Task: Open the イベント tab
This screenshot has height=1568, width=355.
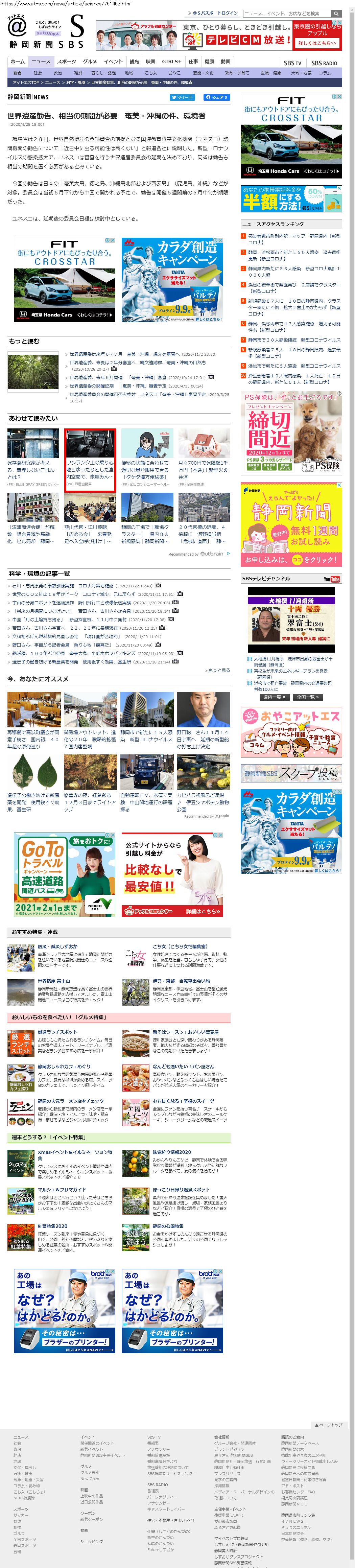Action: coord(113,62)
